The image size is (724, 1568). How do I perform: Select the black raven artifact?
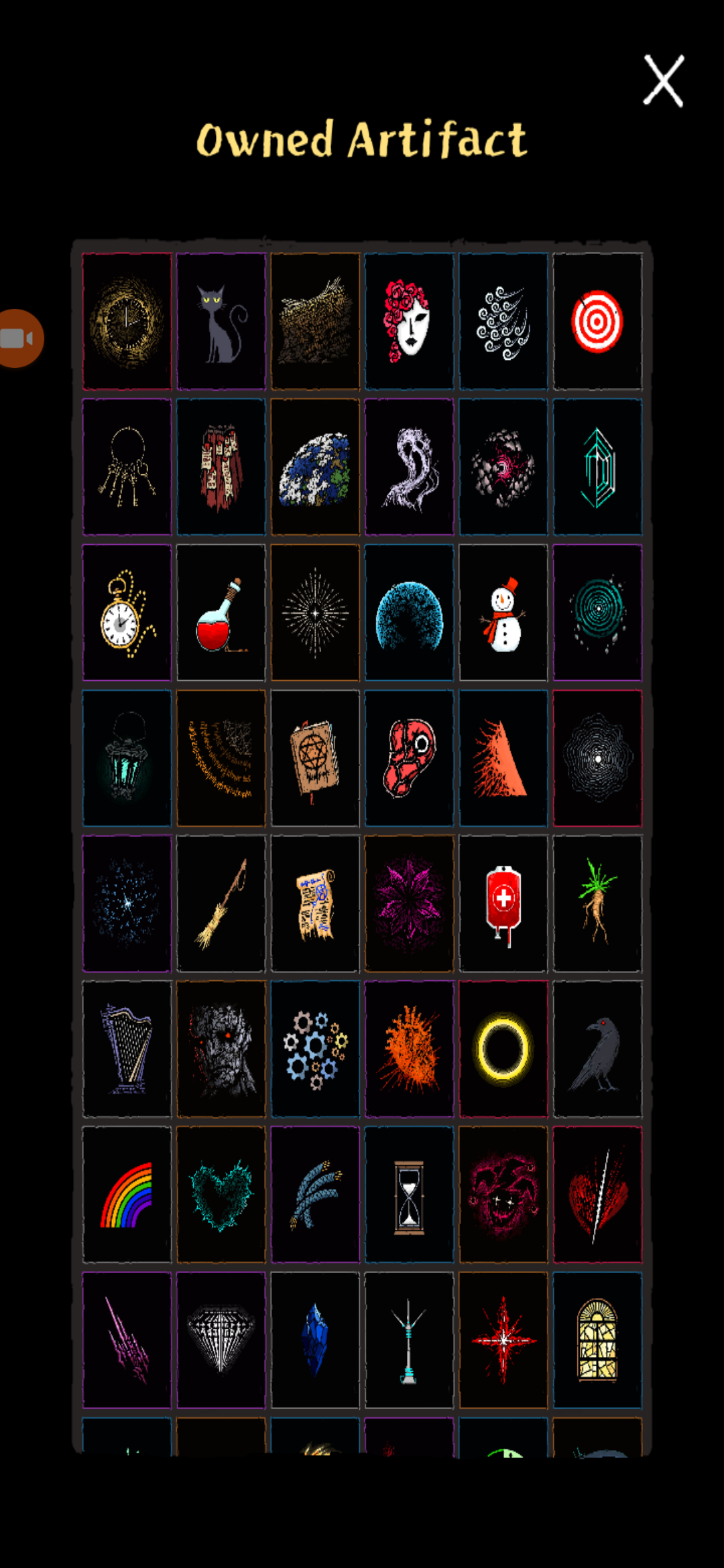(x=597, y=1049)
